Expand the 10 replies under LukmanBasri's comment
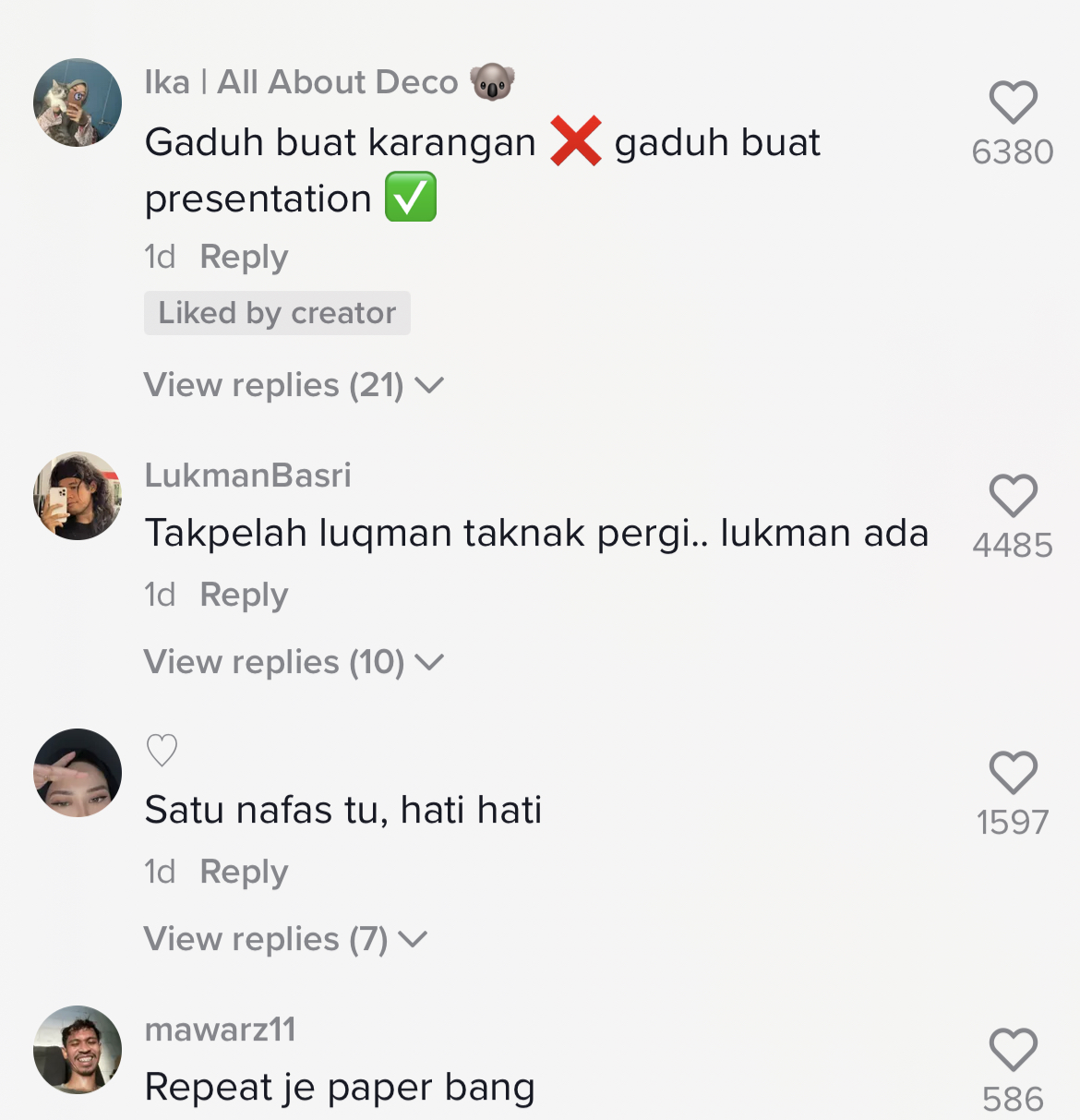1080x1120 pixels. click(294, 662)
